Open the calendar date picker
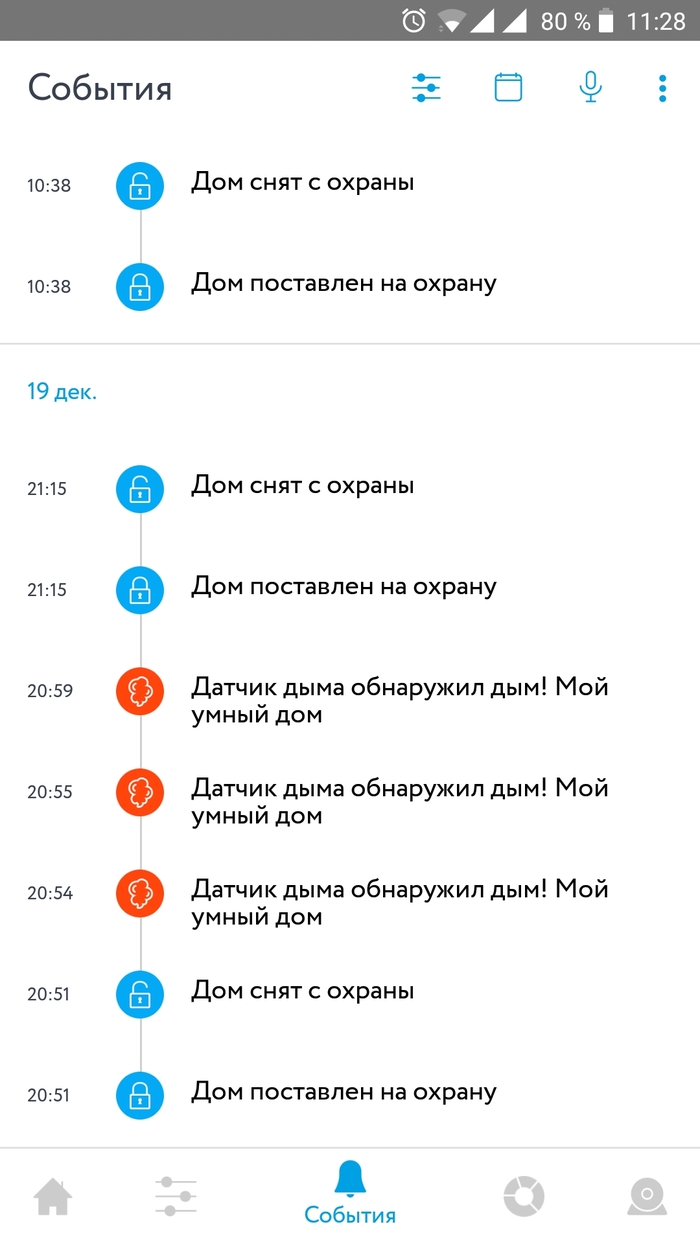Viewport: 700px width, 1244px height. (508, 88)
